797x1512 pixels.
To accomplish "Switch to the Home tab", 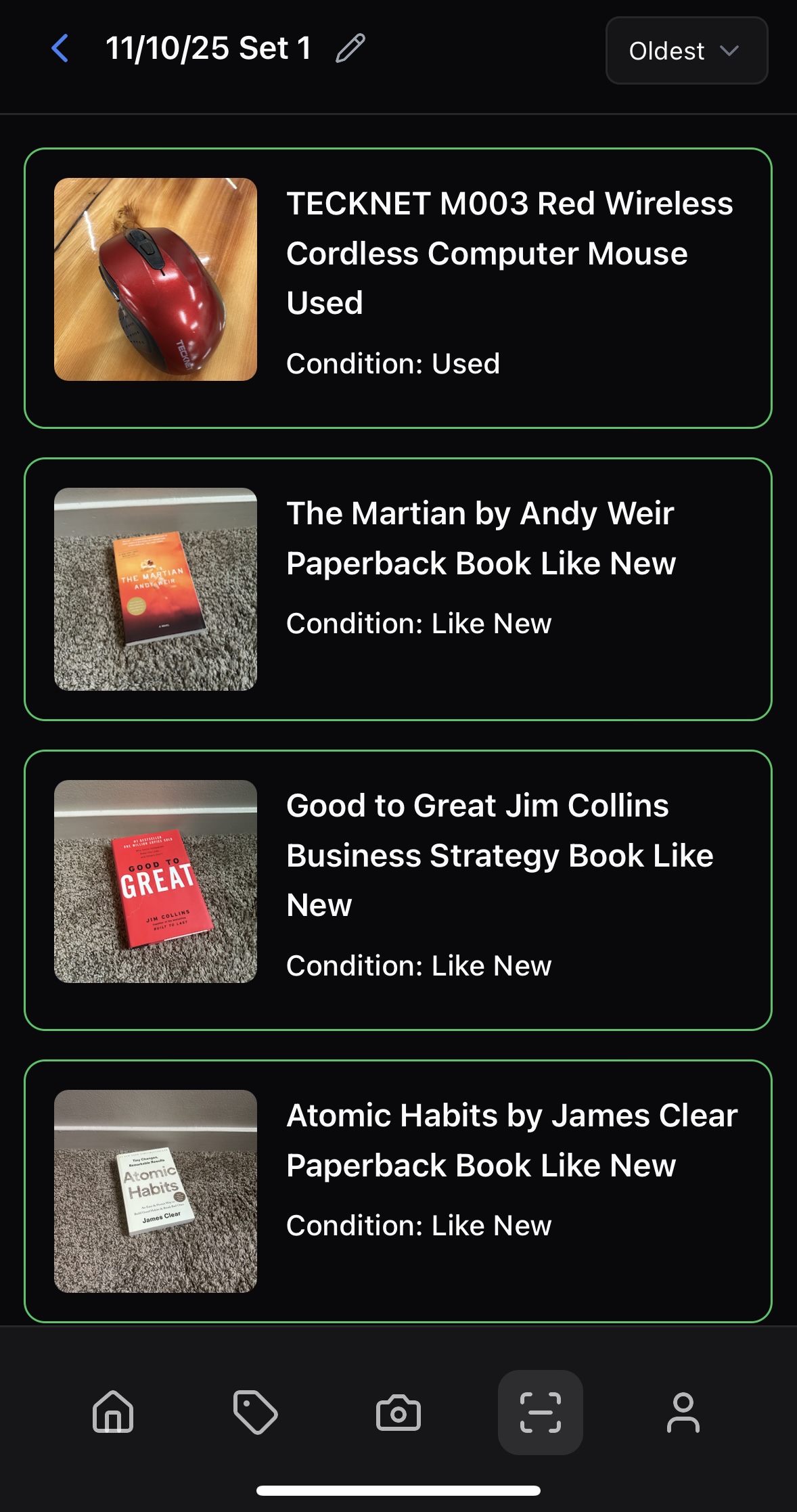I will (113, 1413).
